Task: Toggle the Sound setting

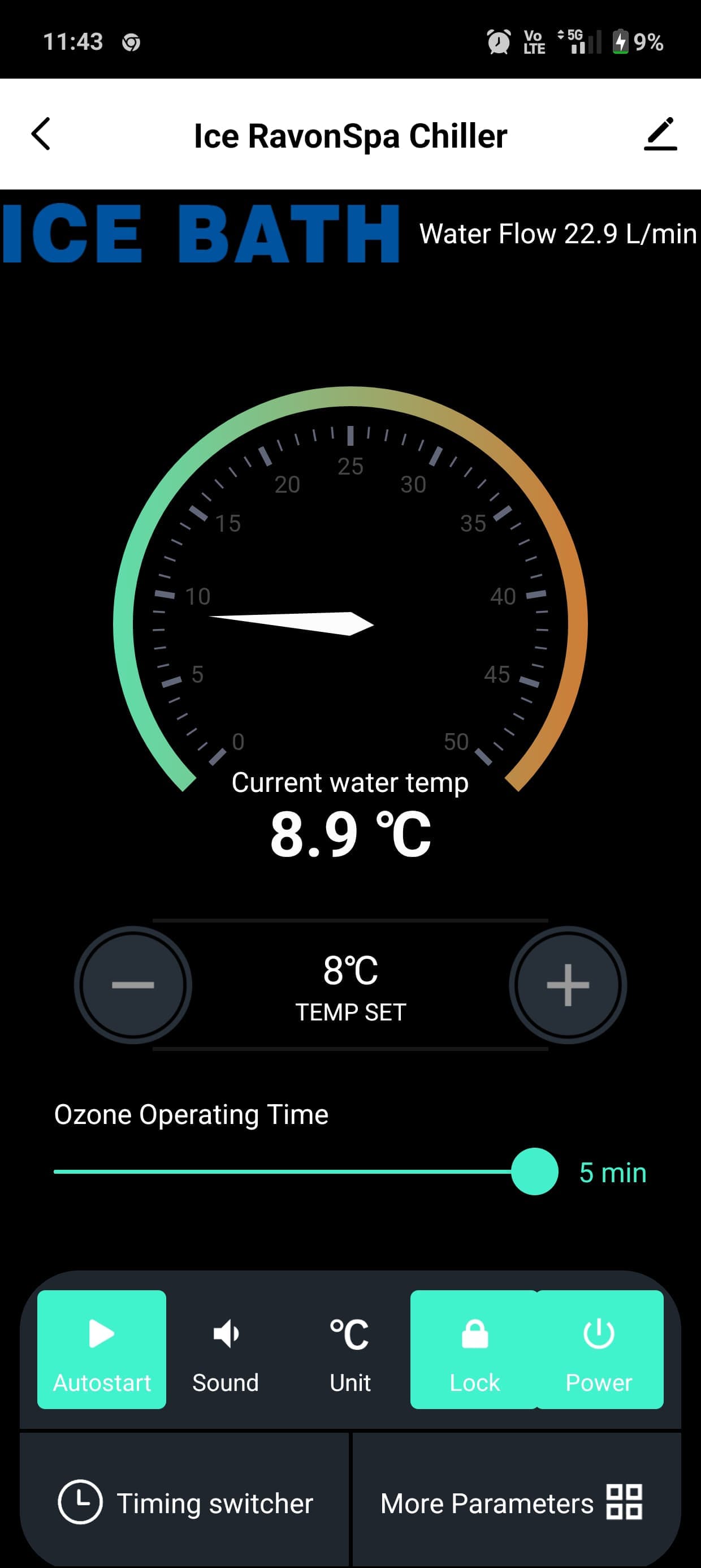Action: 226,1350
